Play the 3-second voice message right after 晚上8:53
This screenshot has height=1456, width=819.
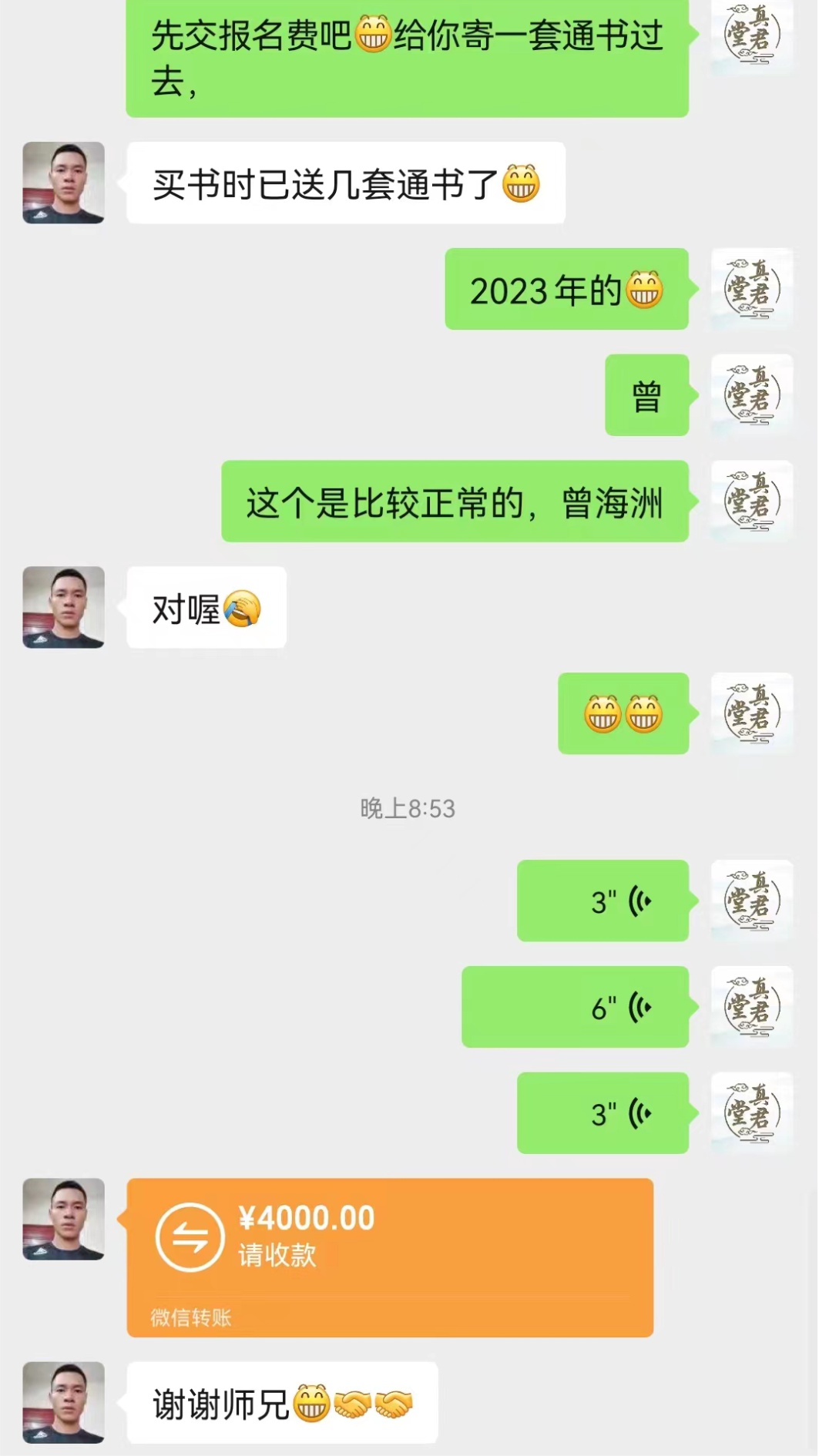pyautogui.click(x=603, y=900)
